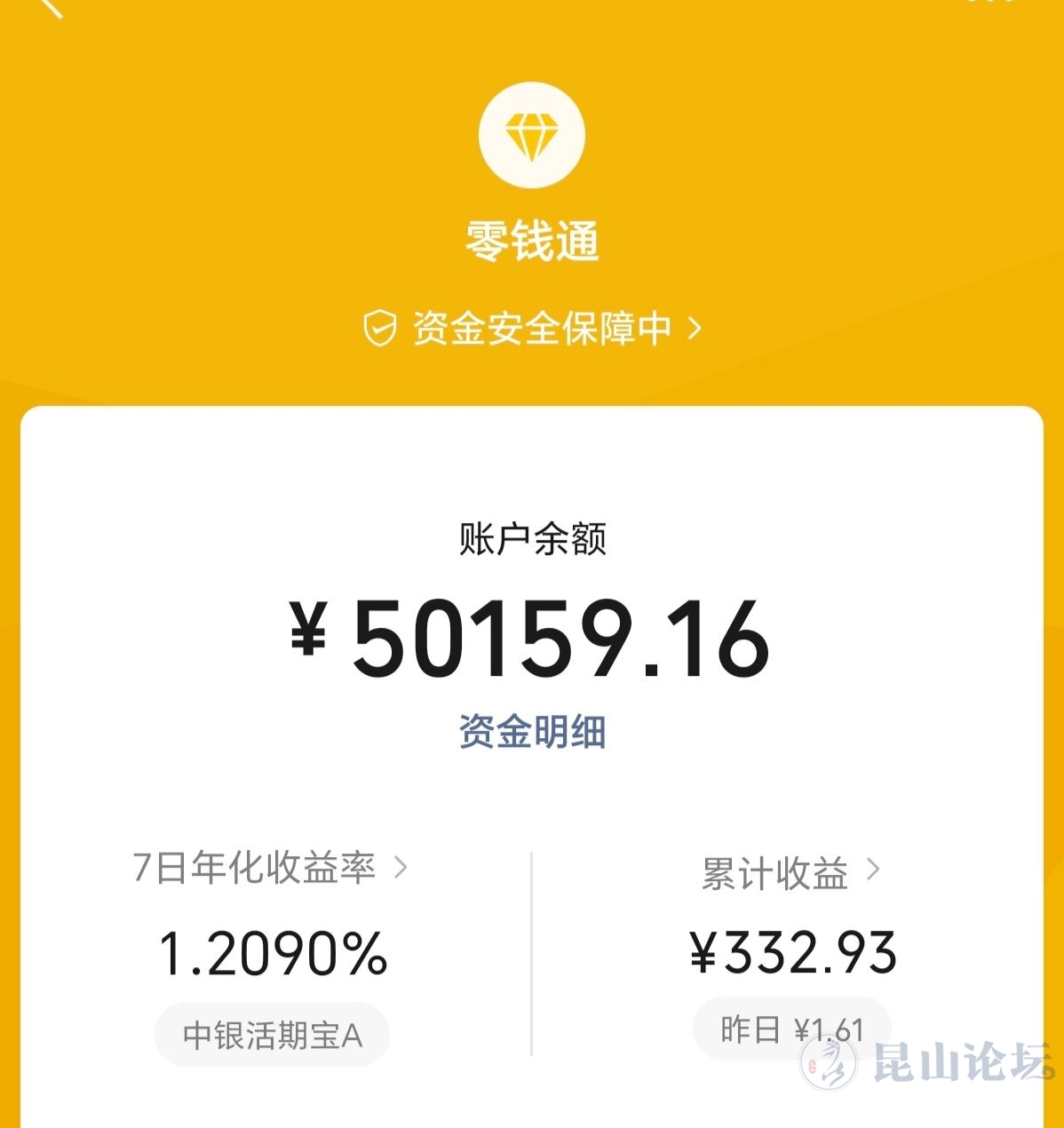1064x1128 pixels.
Task: Tap the 中银活期宝A fund chip
Action: tap(272, 1035)
